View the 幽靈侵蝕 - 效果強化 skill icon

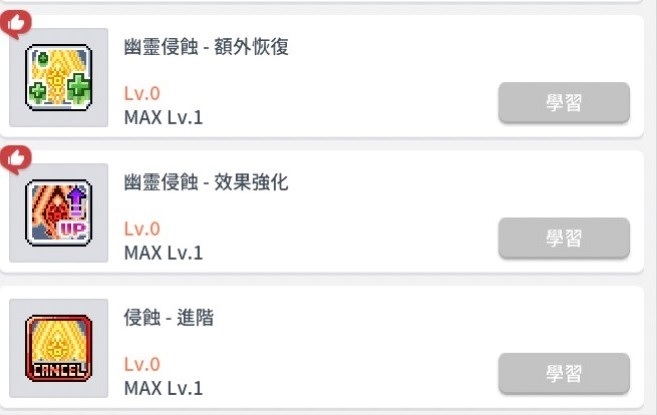[x=58, y=212]
